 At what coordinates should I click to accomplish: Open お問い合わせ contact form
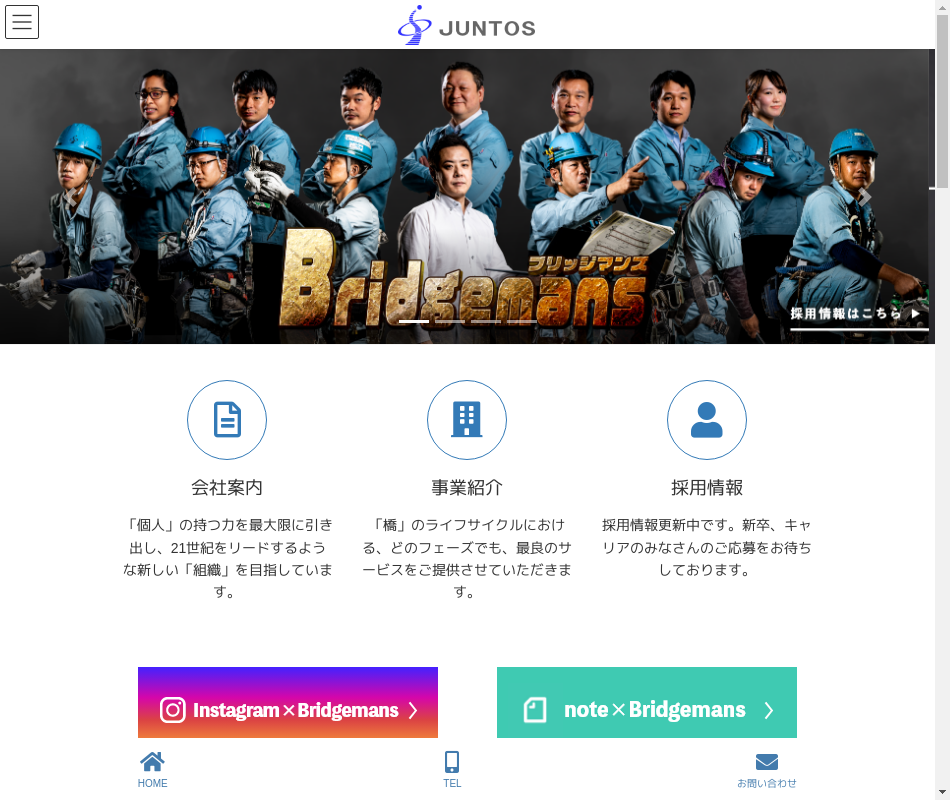point(767,770)
